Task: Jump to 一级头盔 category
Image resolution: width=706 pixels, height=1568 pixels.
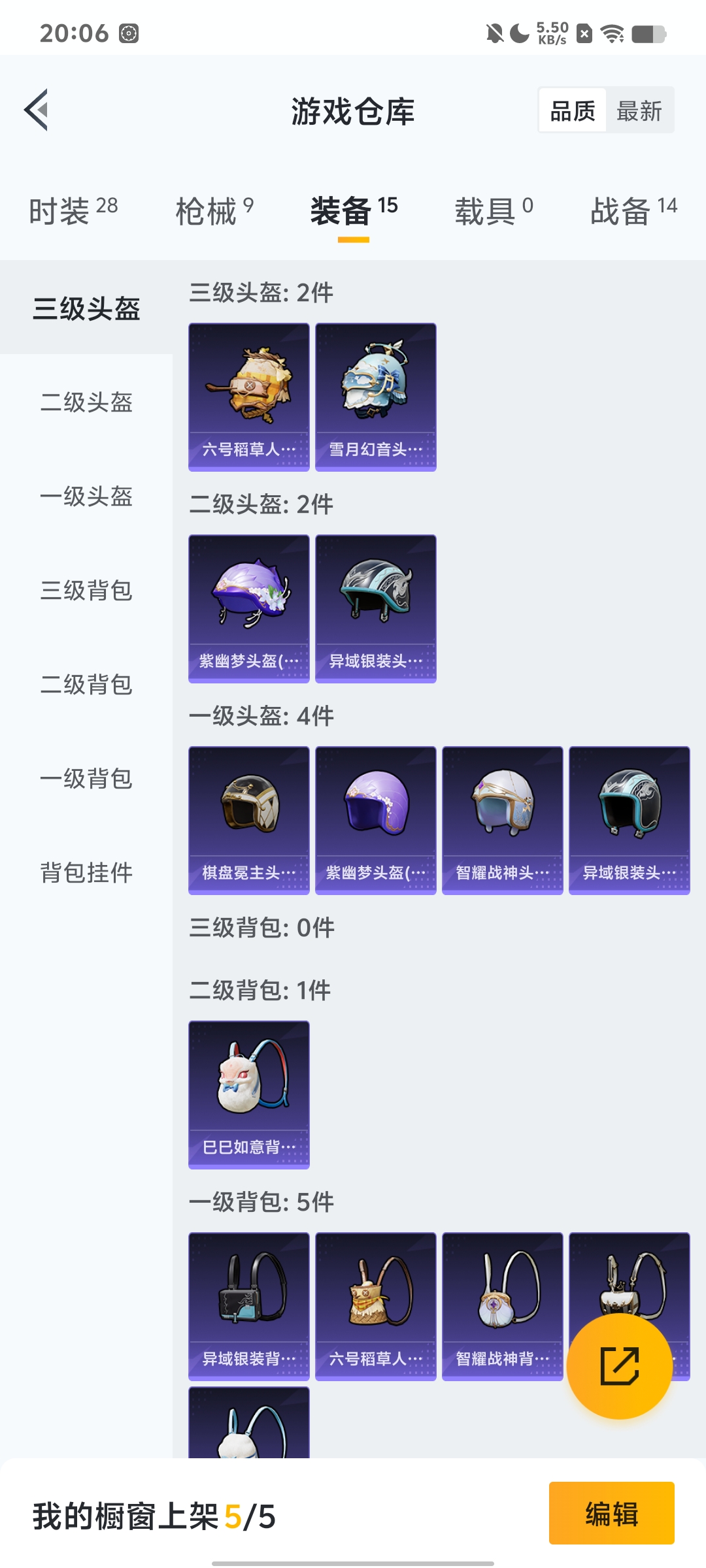Action: [x=86, y=497]
